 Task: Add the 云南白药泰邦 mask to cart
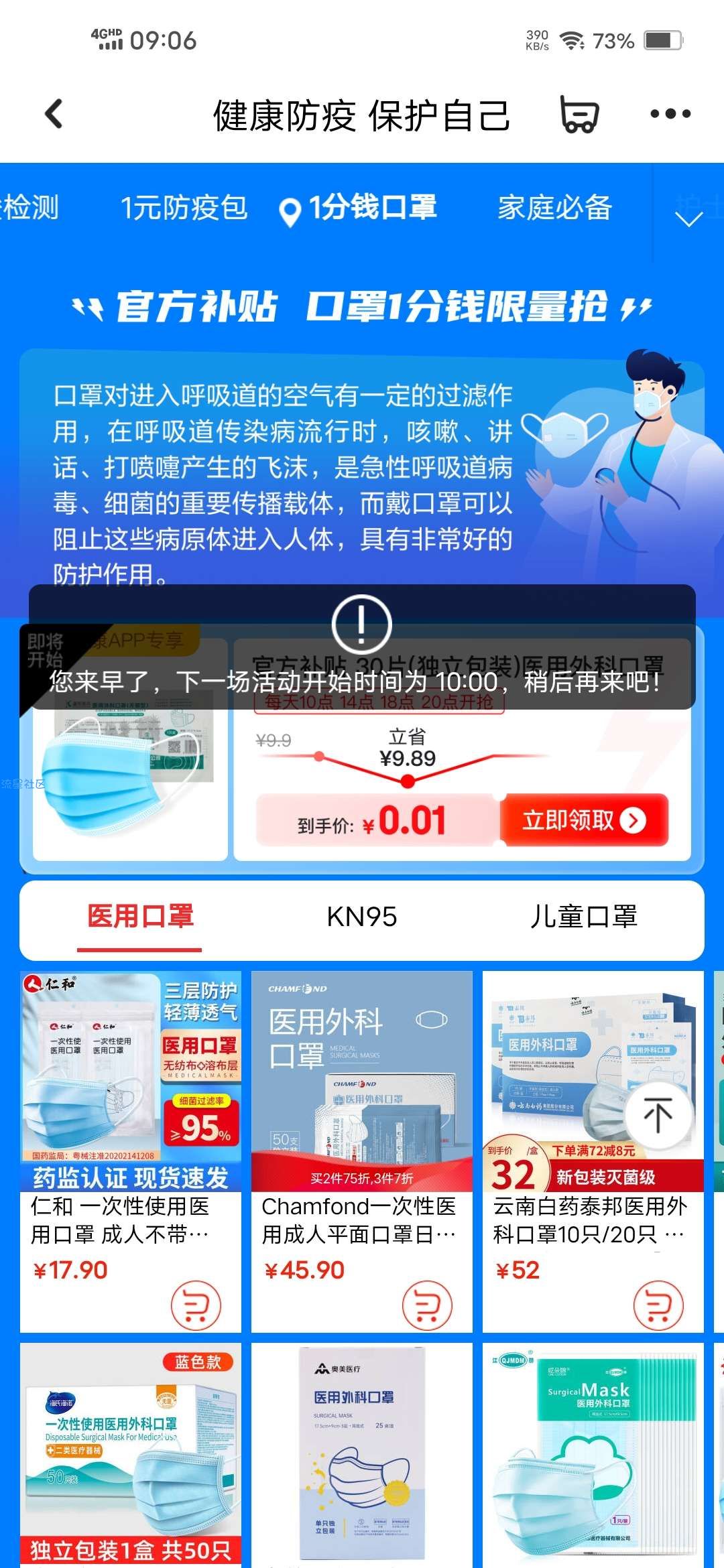(658, 1305)
